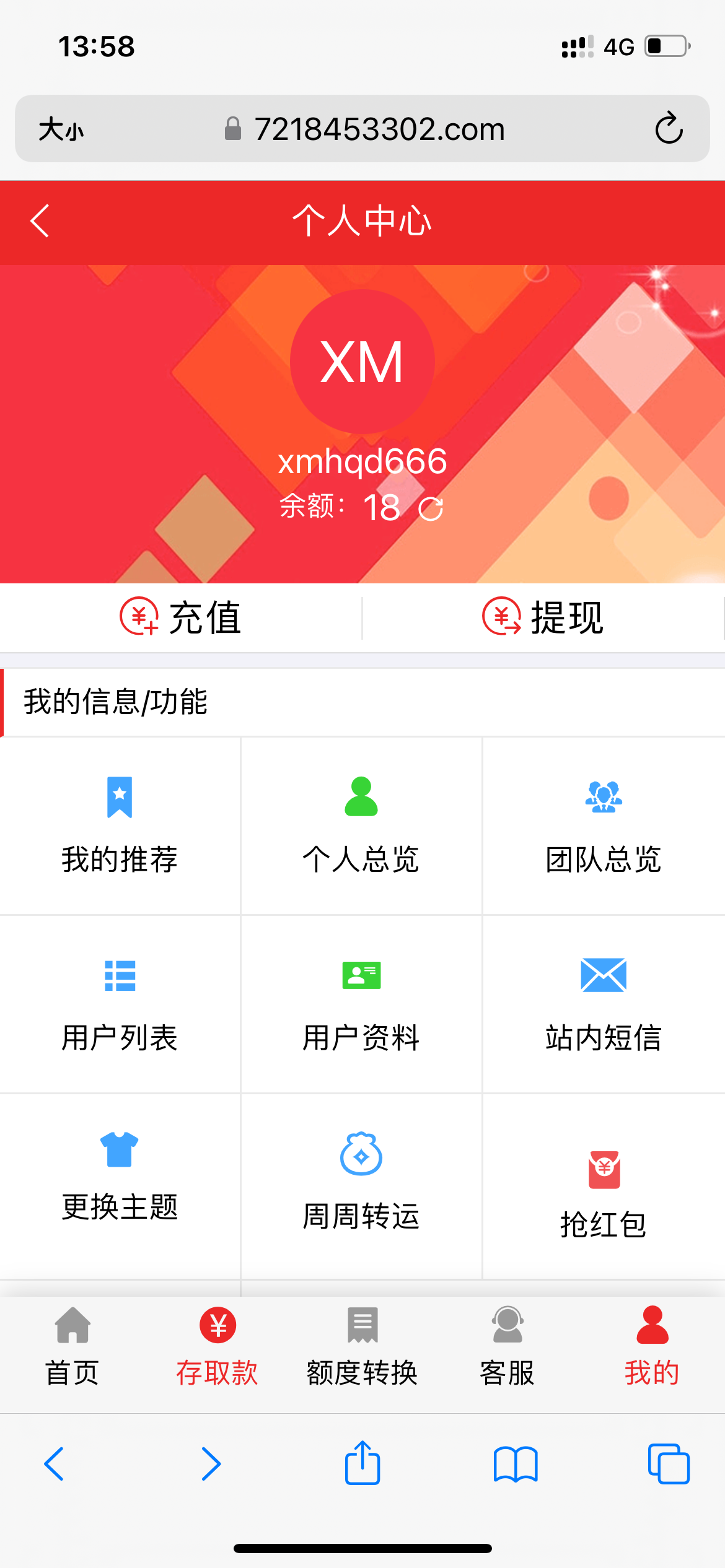This screenshot has width=725, height=1568.
Task: Tap the Safari share icon
Action: (362, 1463)
